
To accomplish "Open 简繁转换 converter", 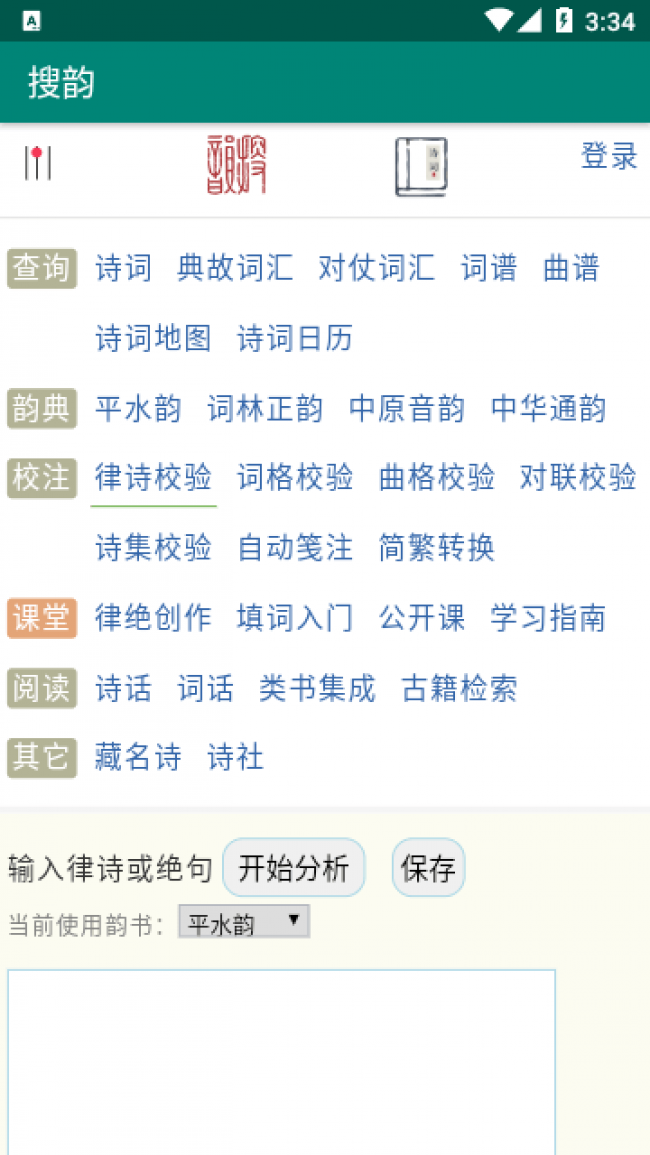I will tap(436, 548).
